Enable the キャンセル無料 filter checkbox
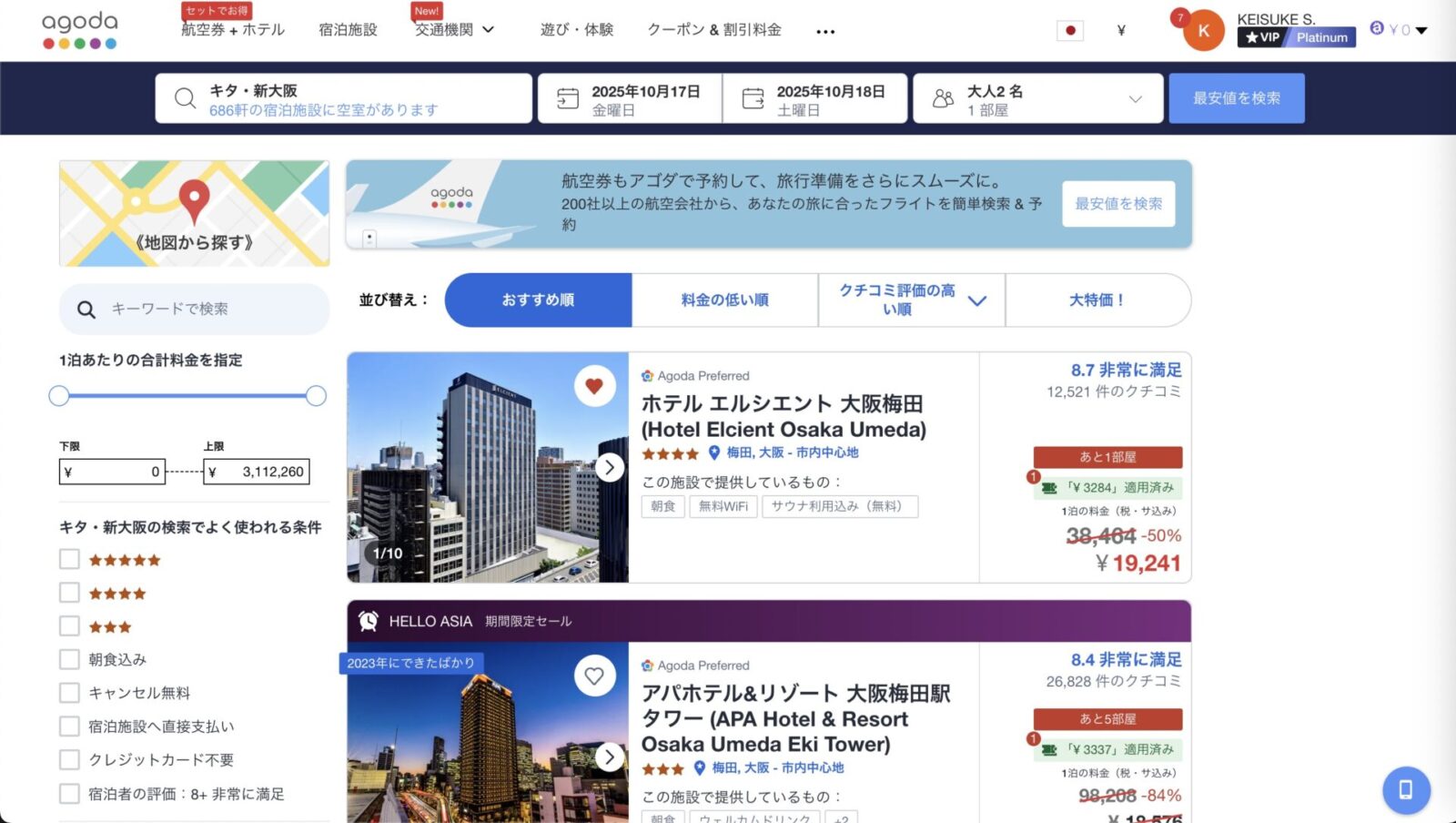Image resolution: width=1456 pixels, height=823 pixels. (x=70, y=693)
